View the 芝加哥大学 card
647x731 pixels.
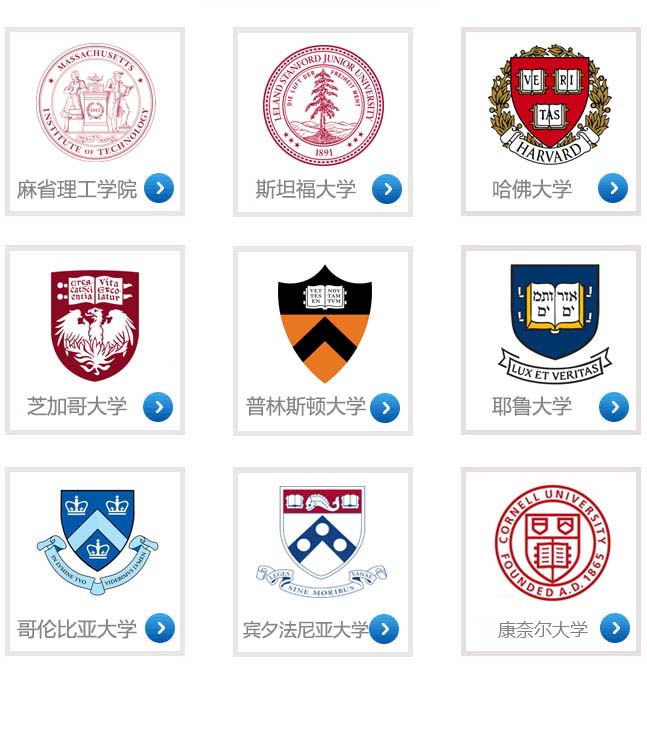click(95, 340)
